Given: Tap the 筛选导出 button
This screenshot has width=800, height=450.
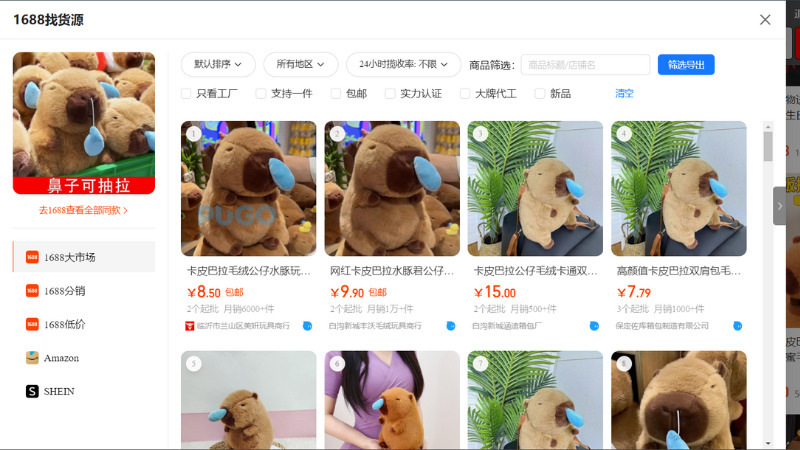Looking at the screenshot, I should click(x=685, y=64).
